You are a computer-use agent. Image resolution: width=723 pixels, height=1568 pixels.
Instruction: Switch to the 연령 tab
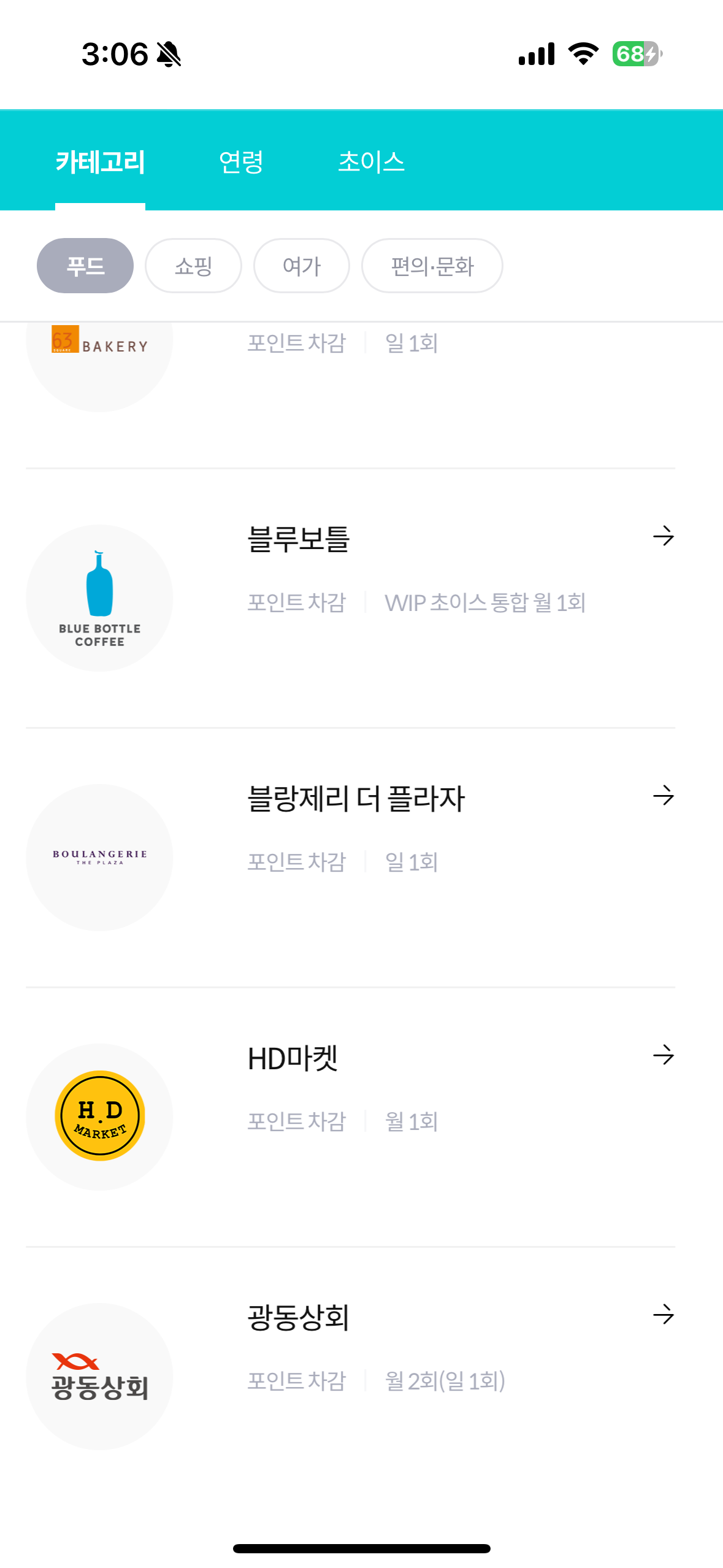[241, 162]
